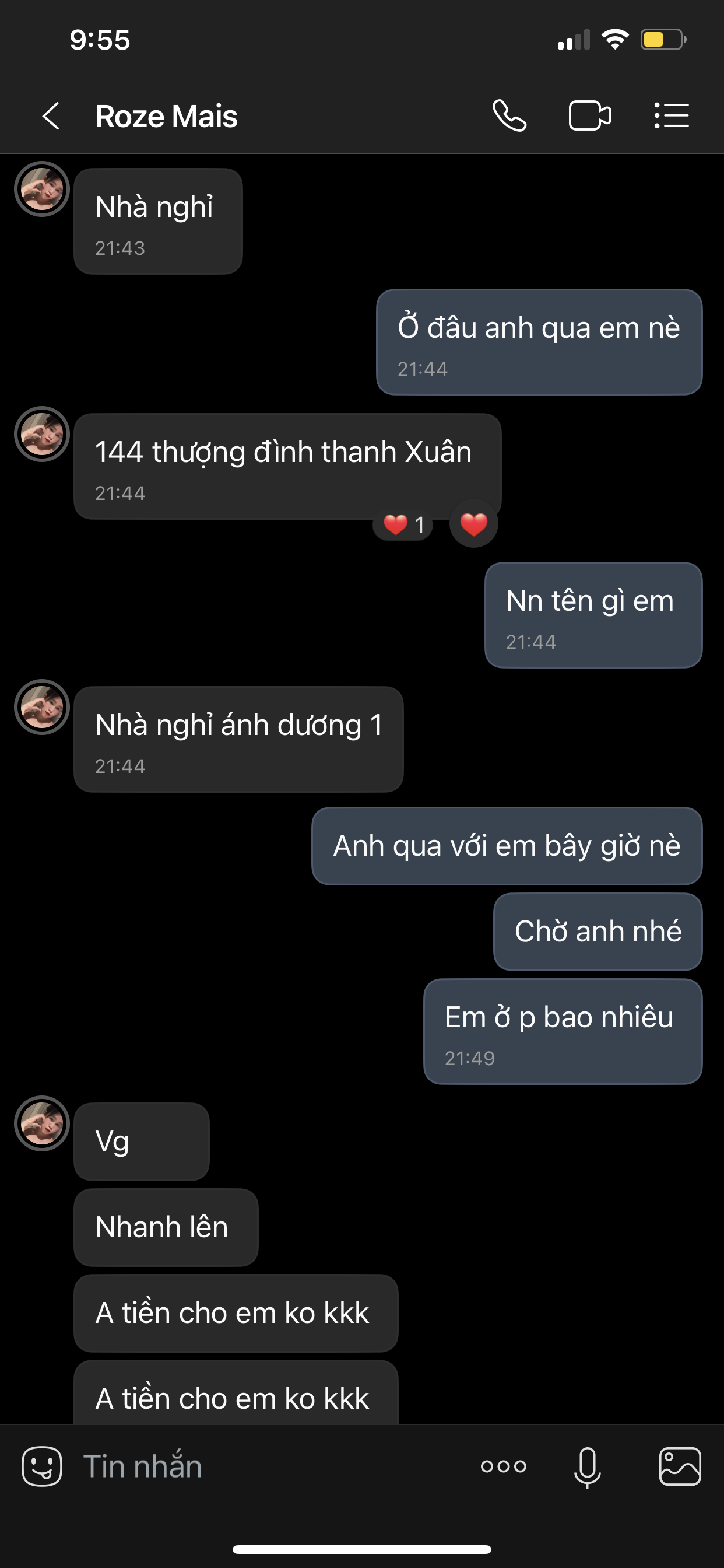Open the chat options menu
This screenshot has width=724, height=1568.
point(672,116)
